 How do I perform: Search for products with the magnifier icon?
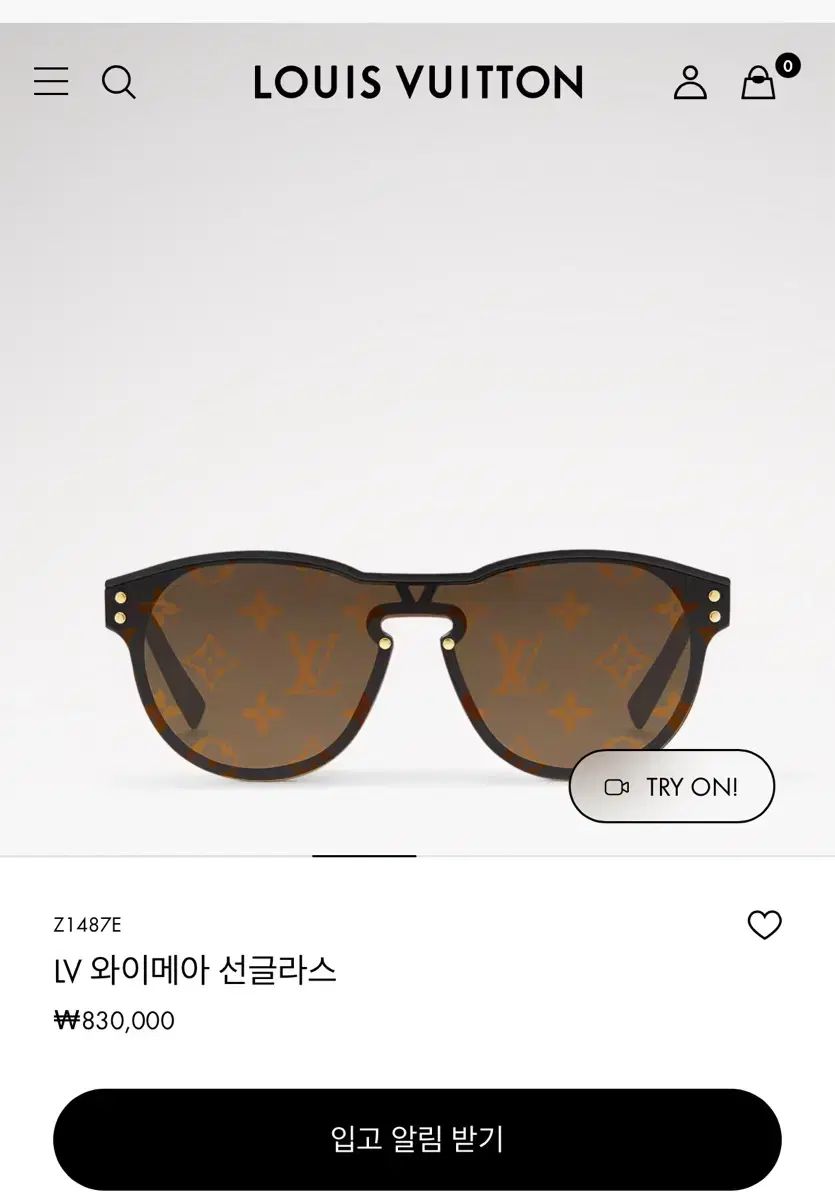click(120, 83)
